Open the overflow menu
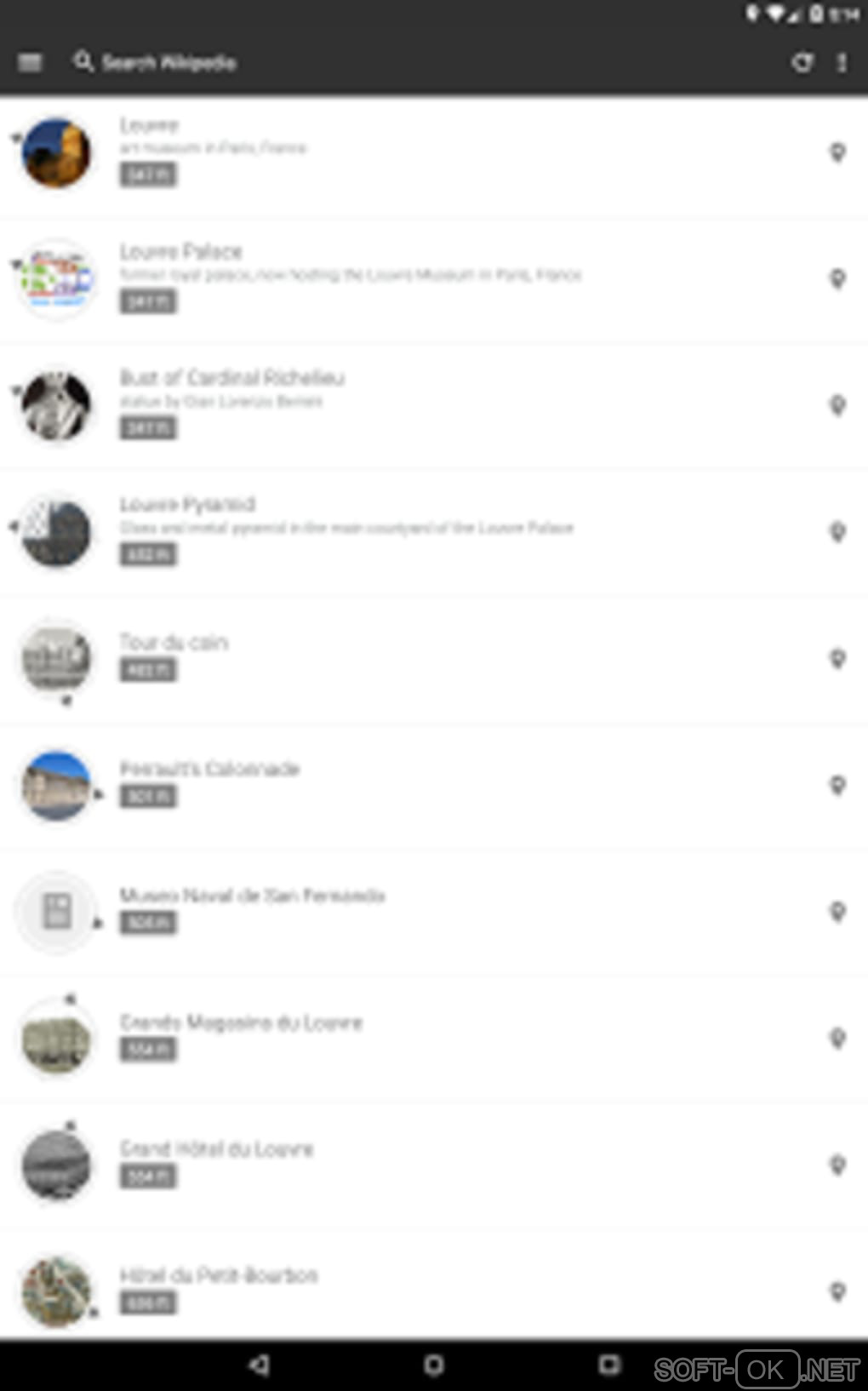This screenshot has height=1391, width=868. pyautogui.click(x=842, y=62)
